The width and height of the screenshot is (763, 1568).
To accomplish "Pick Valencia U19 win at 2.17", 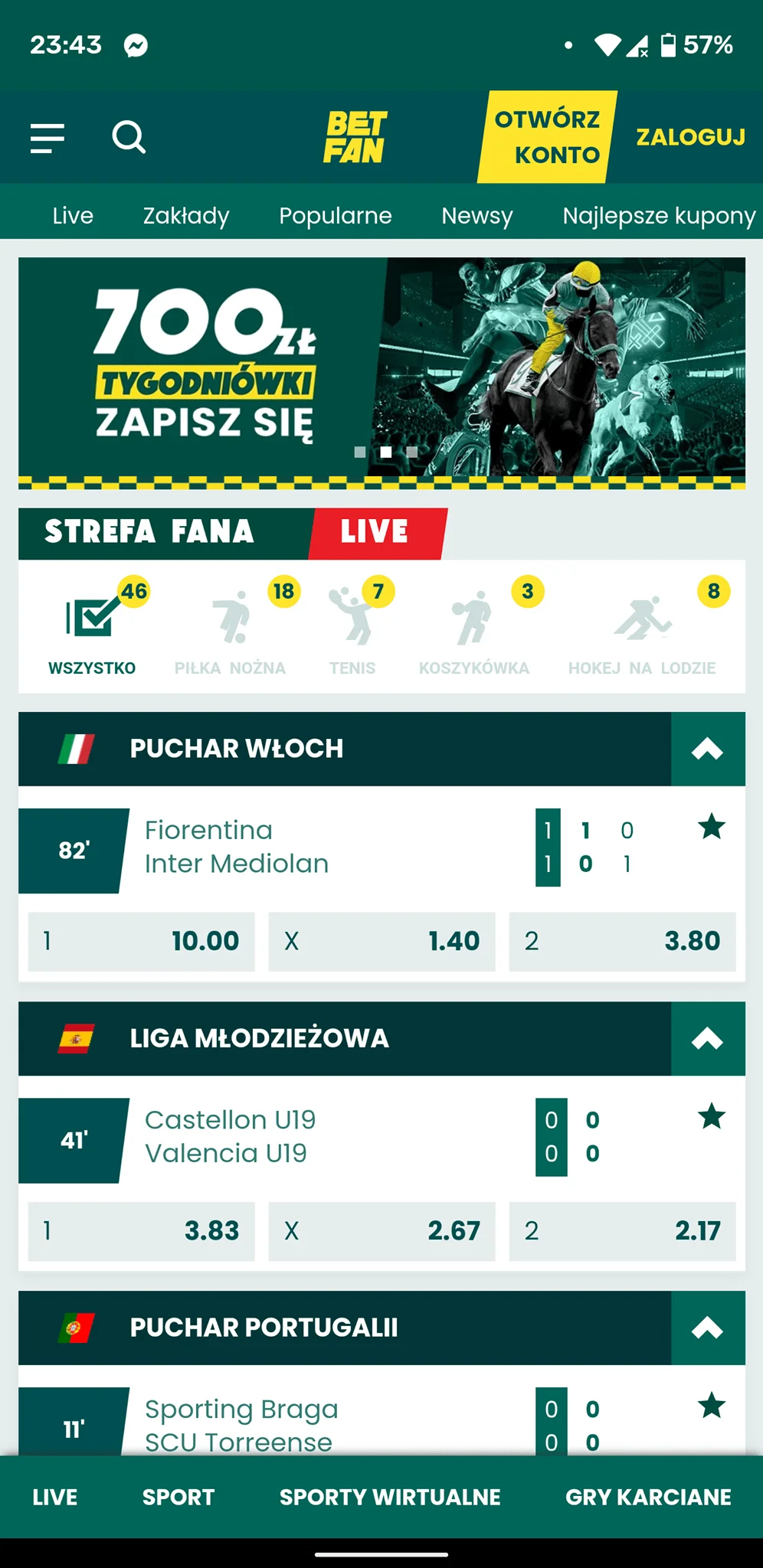I will 621,1230.
